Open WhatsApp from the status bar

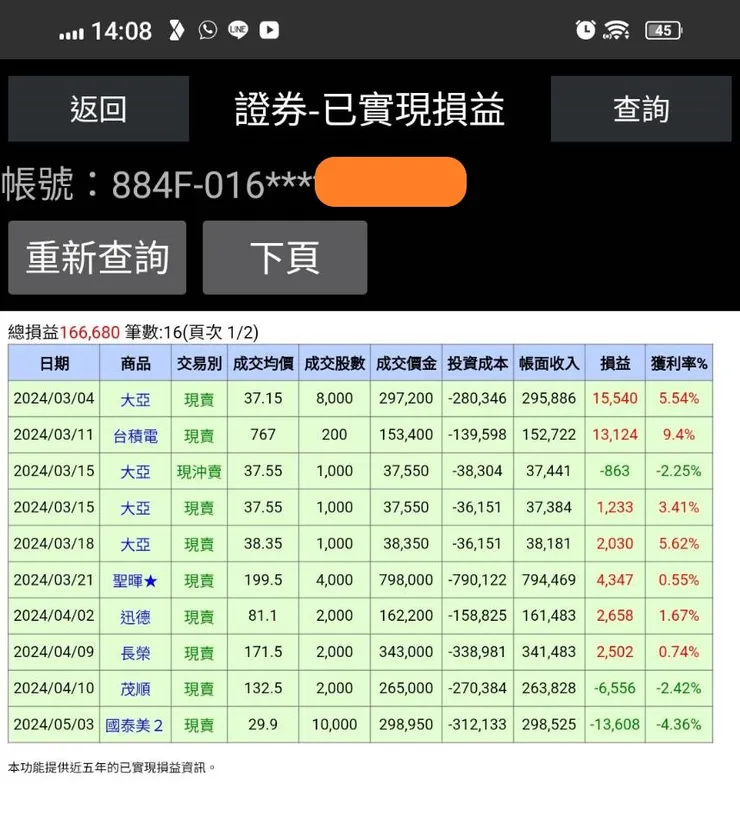click(207, 30)
